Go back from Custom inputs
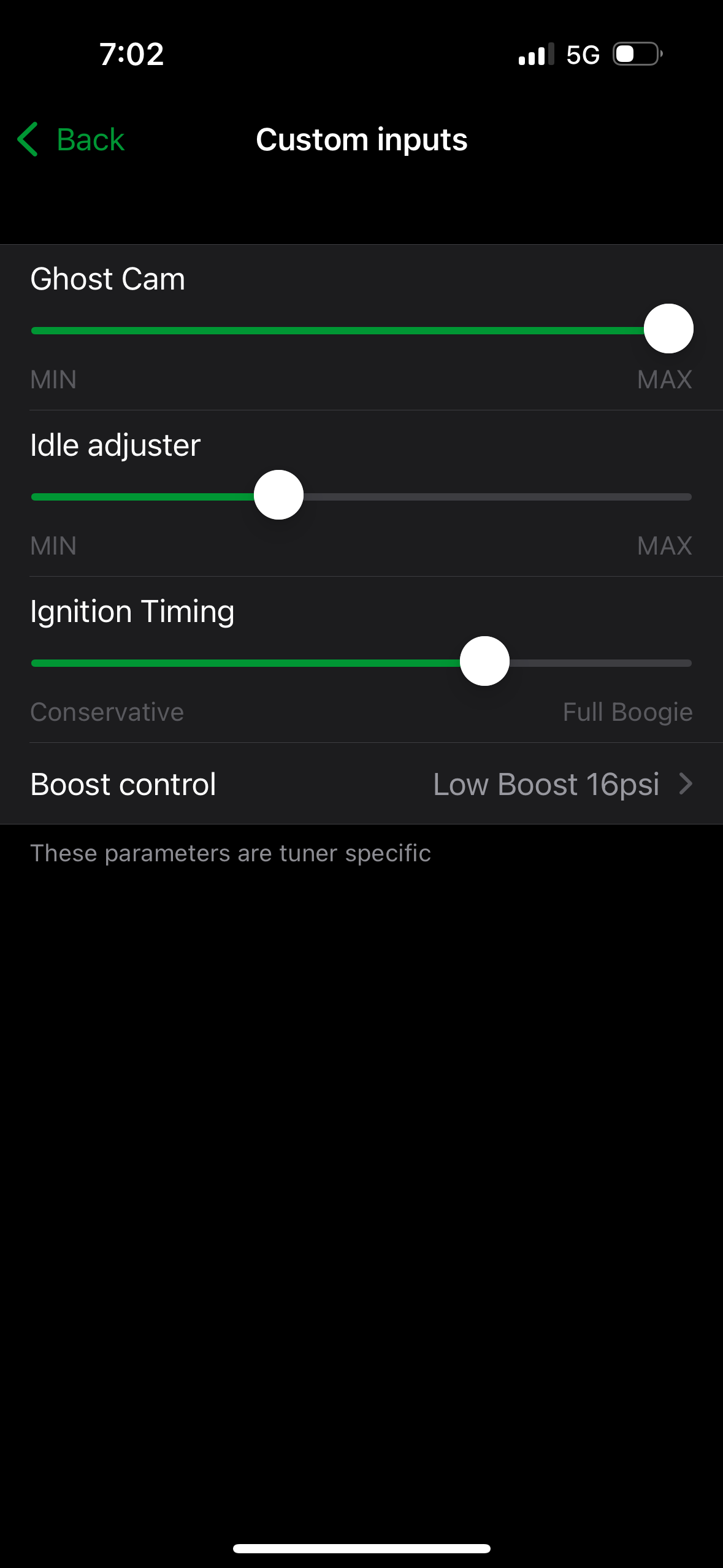723x1568 pixels. coord(71,140)
